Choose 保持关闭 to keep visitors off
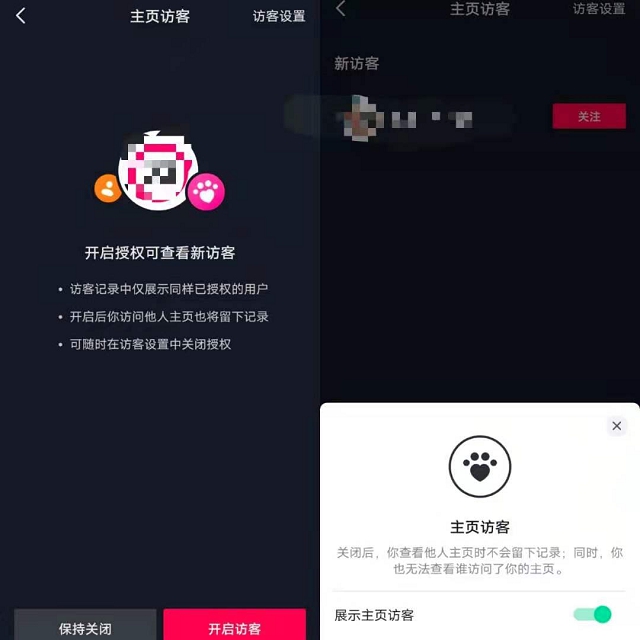The image size is (640, 640). coord(85,627)
